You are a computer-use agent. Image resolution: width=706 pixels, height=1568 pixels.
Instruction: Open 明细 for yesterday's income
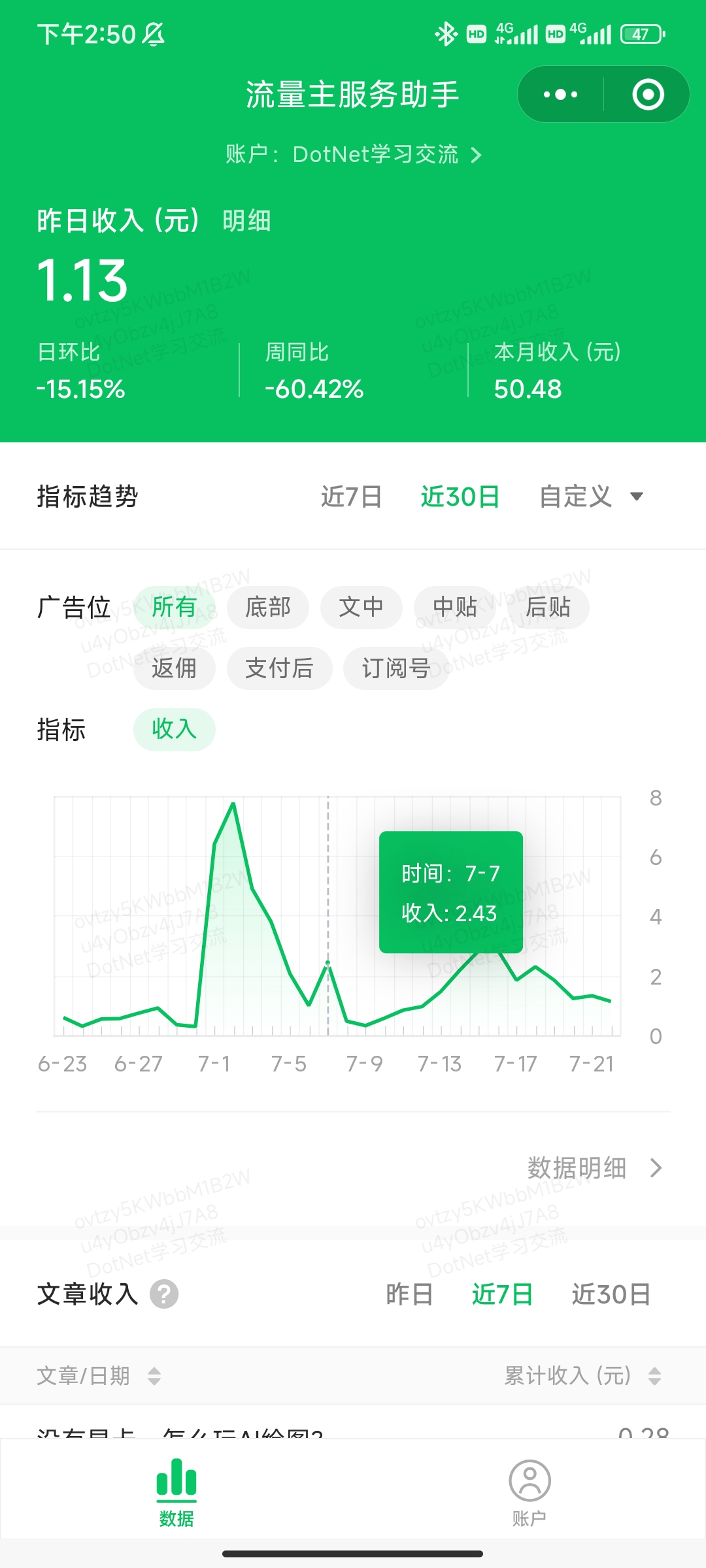tap(246, 221)
